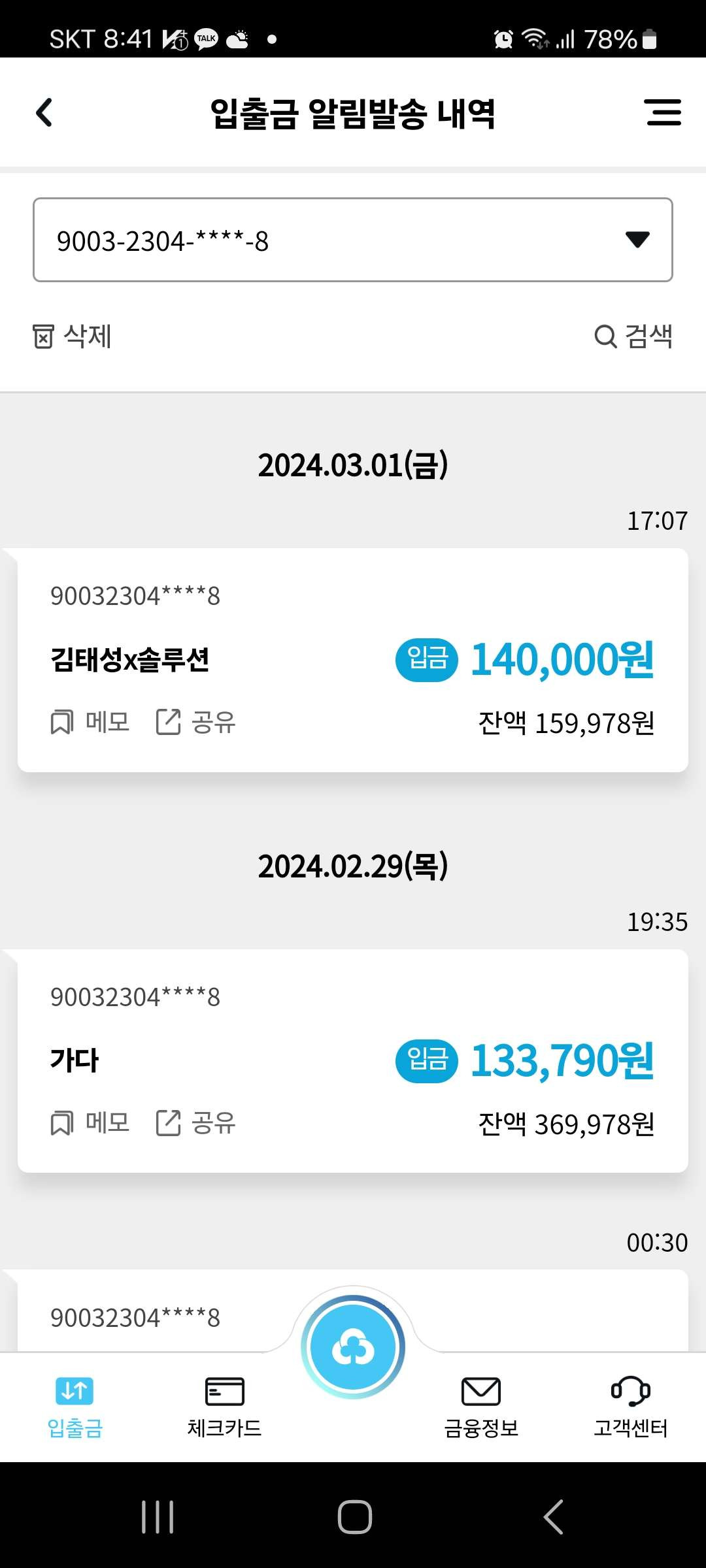
Task: Share the 김태성x솔루션 deposit
Action: click(195, 723)
